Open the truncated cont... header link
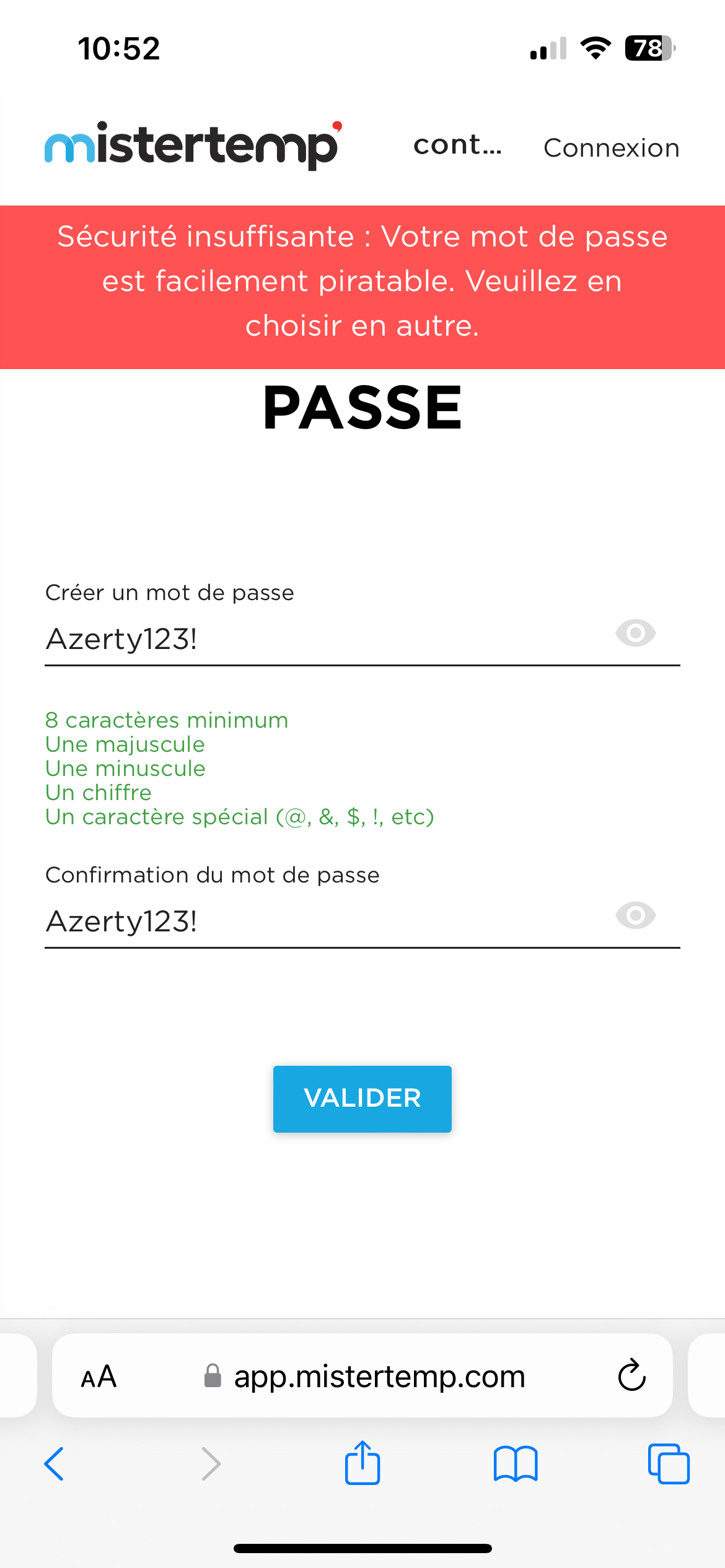Screen dimensions: 725x1568 pos(457,145)
